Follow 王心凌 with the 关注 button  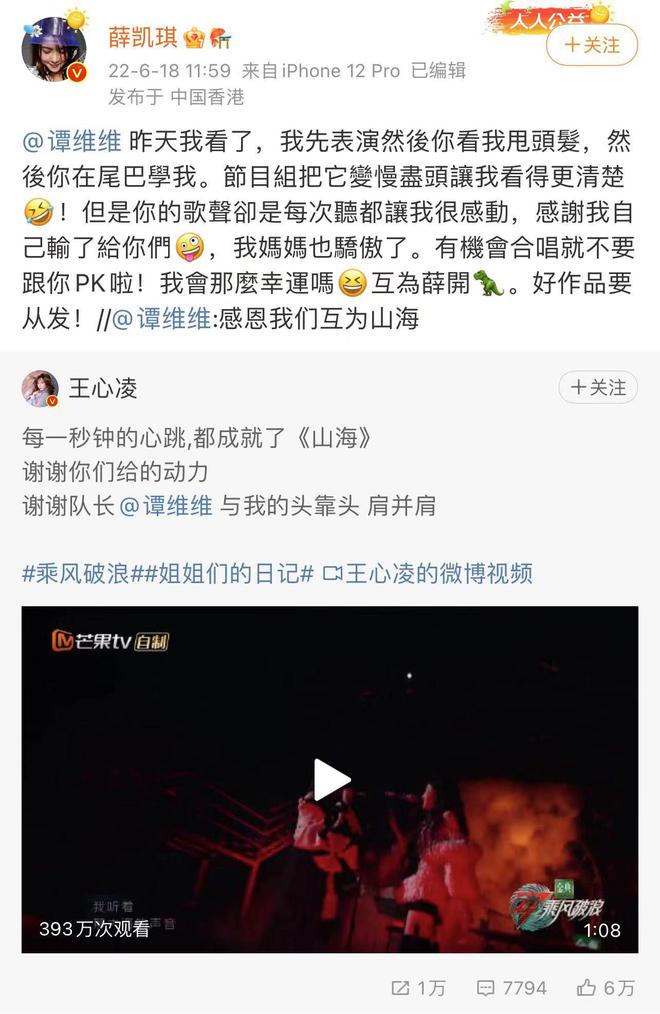click(597, 388)
